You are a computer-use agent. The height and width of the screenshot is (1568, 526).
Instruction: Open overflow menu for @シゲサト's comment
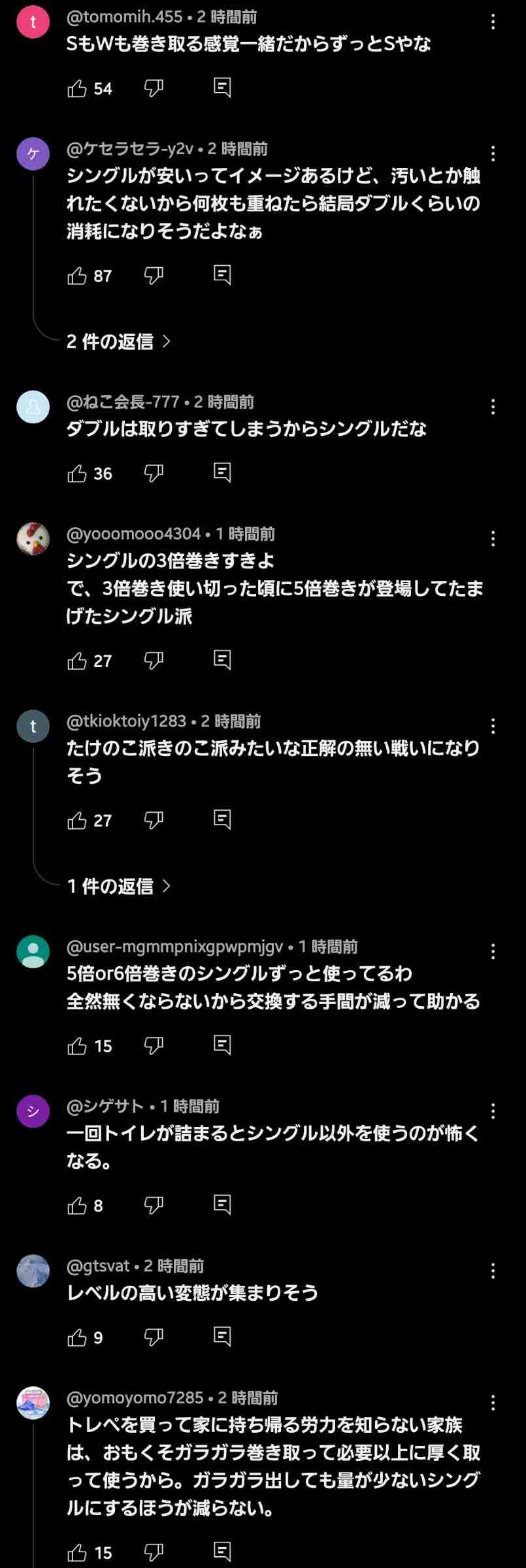tap(493, 1111)
